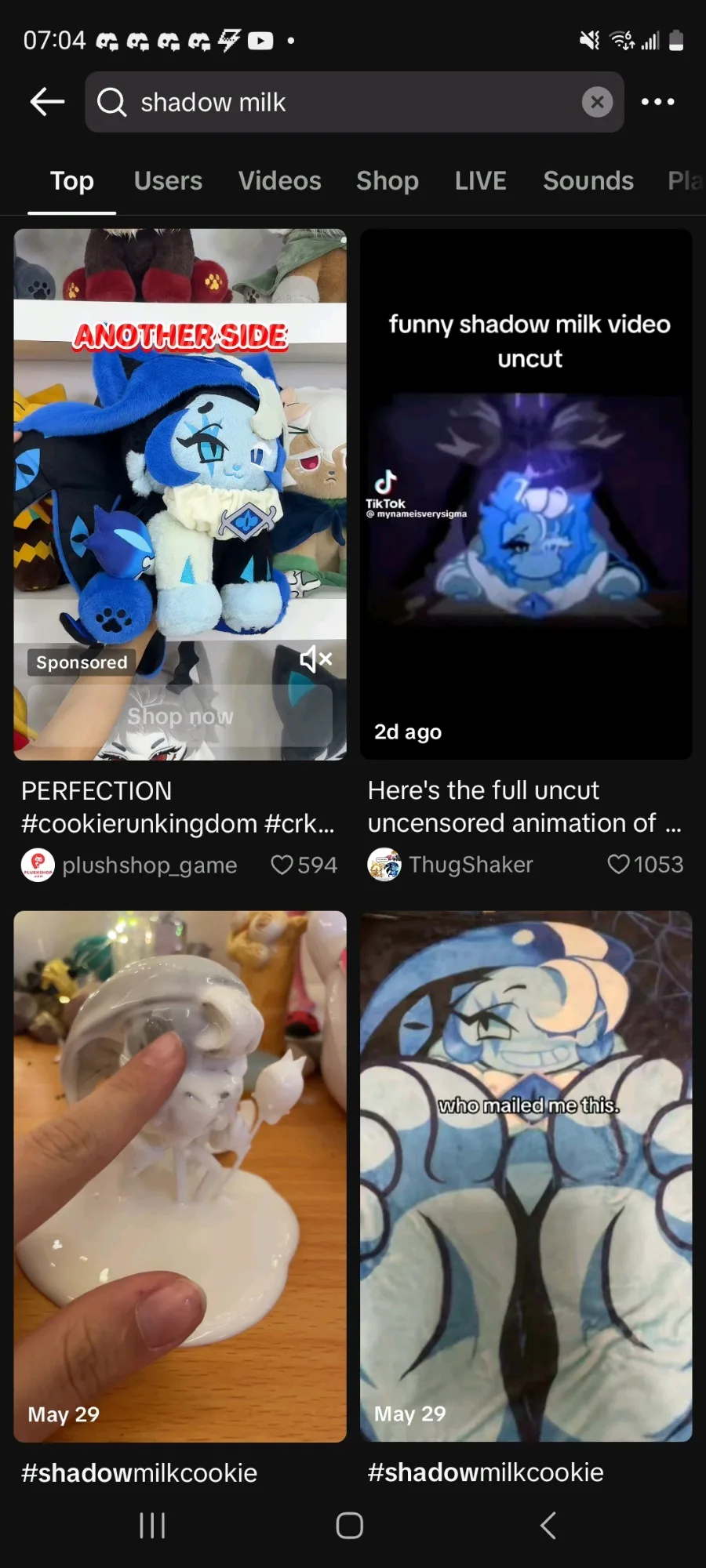706x1568 pixels.
Task: Open ThugShaker's profile
Action: click(450, 865)
